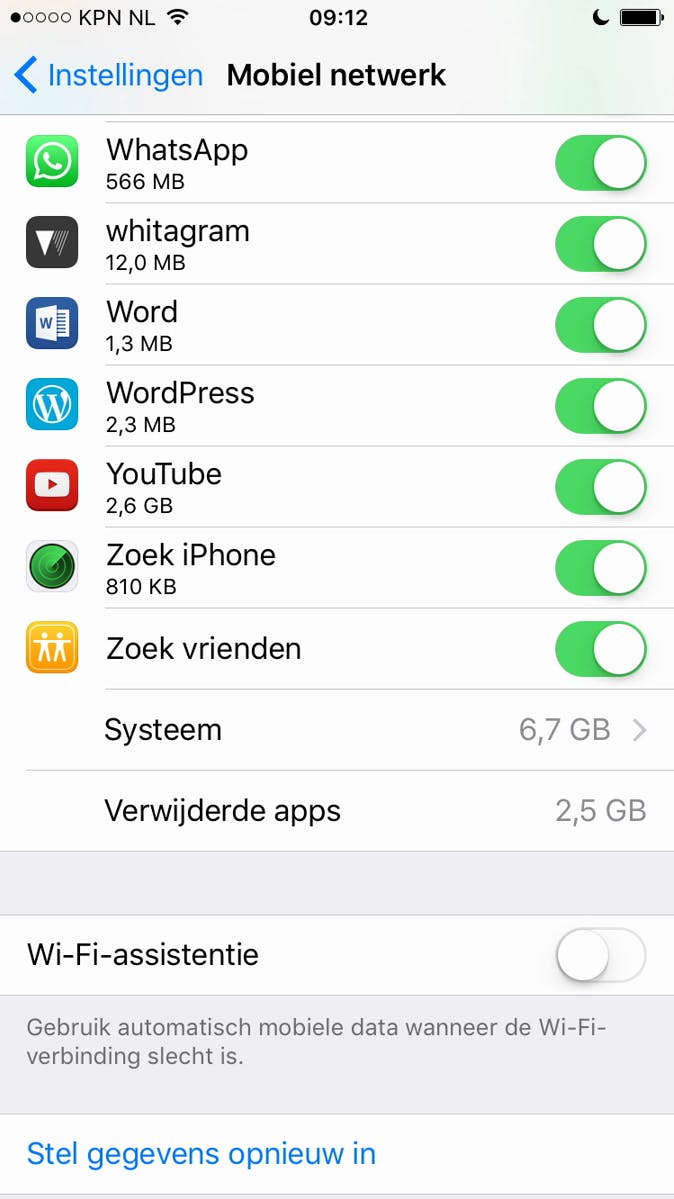Switch off the WordPress mobile data toggle
This screenshot has height=1199, width=674.
(600, 406)
